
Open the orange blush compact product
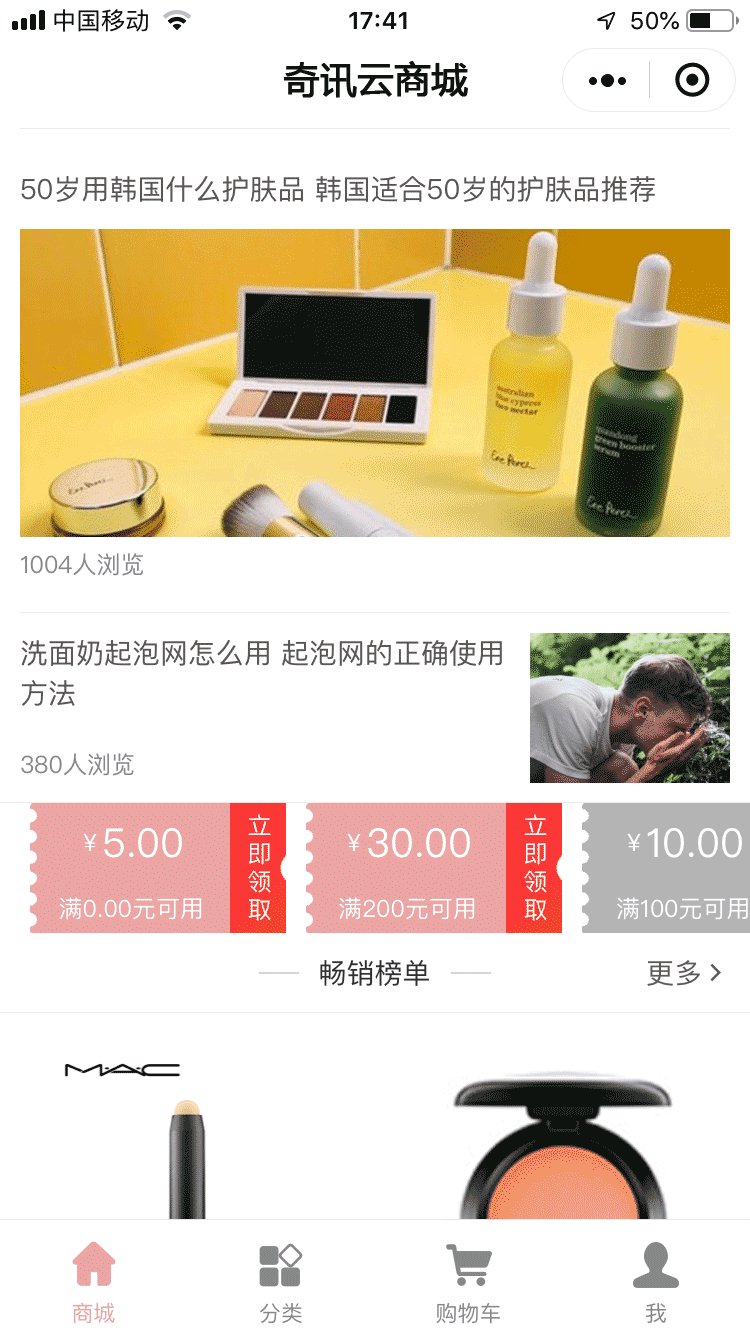point(562,1150)
